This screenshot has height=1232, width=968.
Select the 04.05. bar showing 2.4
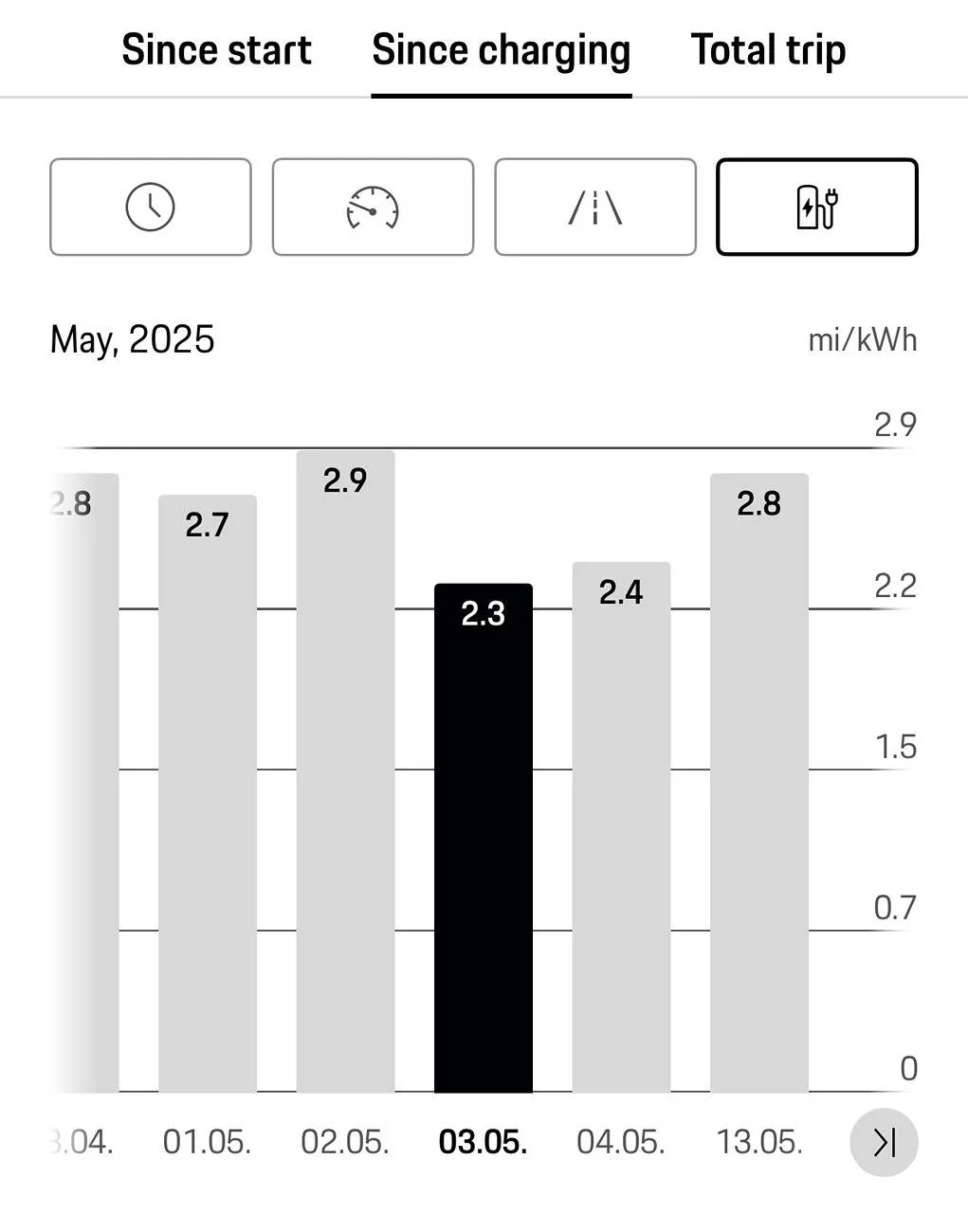coord(621,826)
